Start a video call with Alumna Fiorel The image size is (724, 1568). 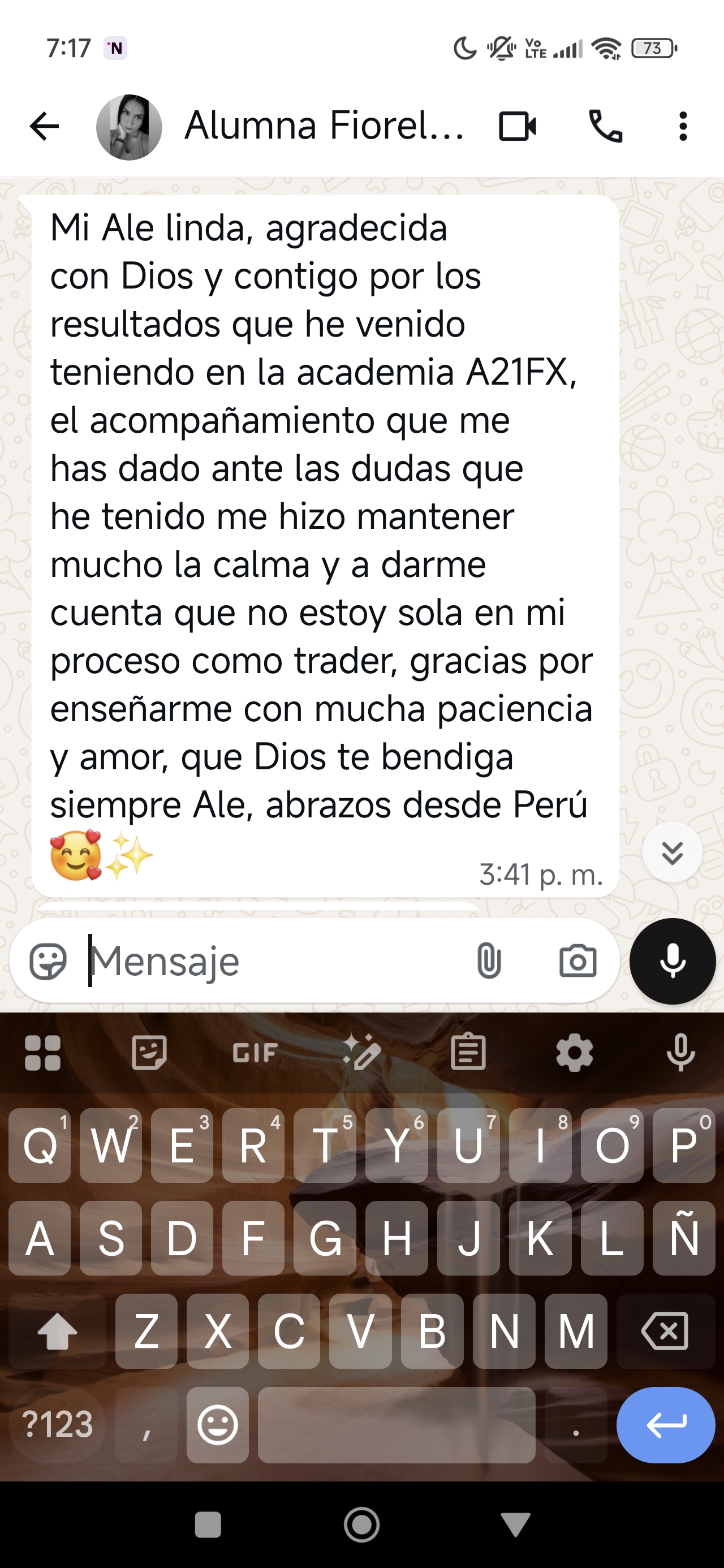pyautogui.click(x=518, y=127)
